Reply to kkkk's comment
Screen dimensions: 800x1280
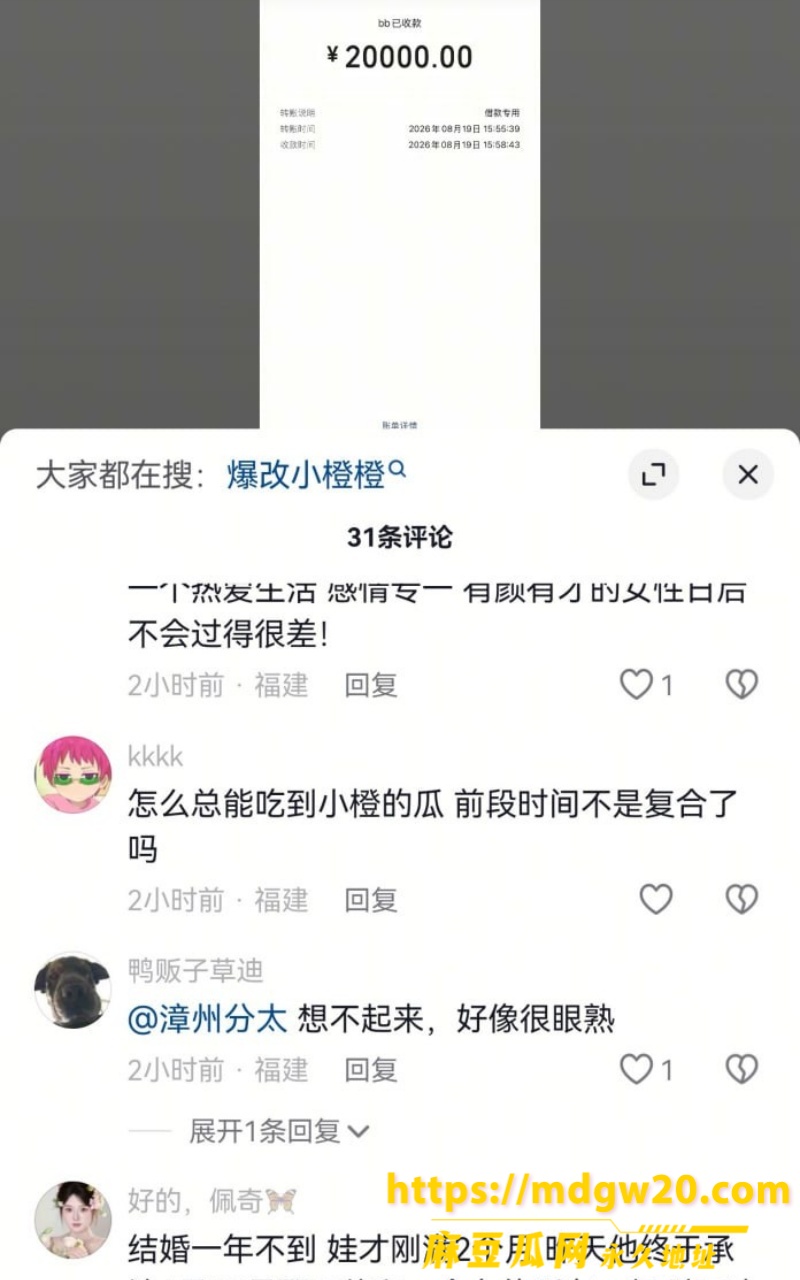tap(371, 900)
